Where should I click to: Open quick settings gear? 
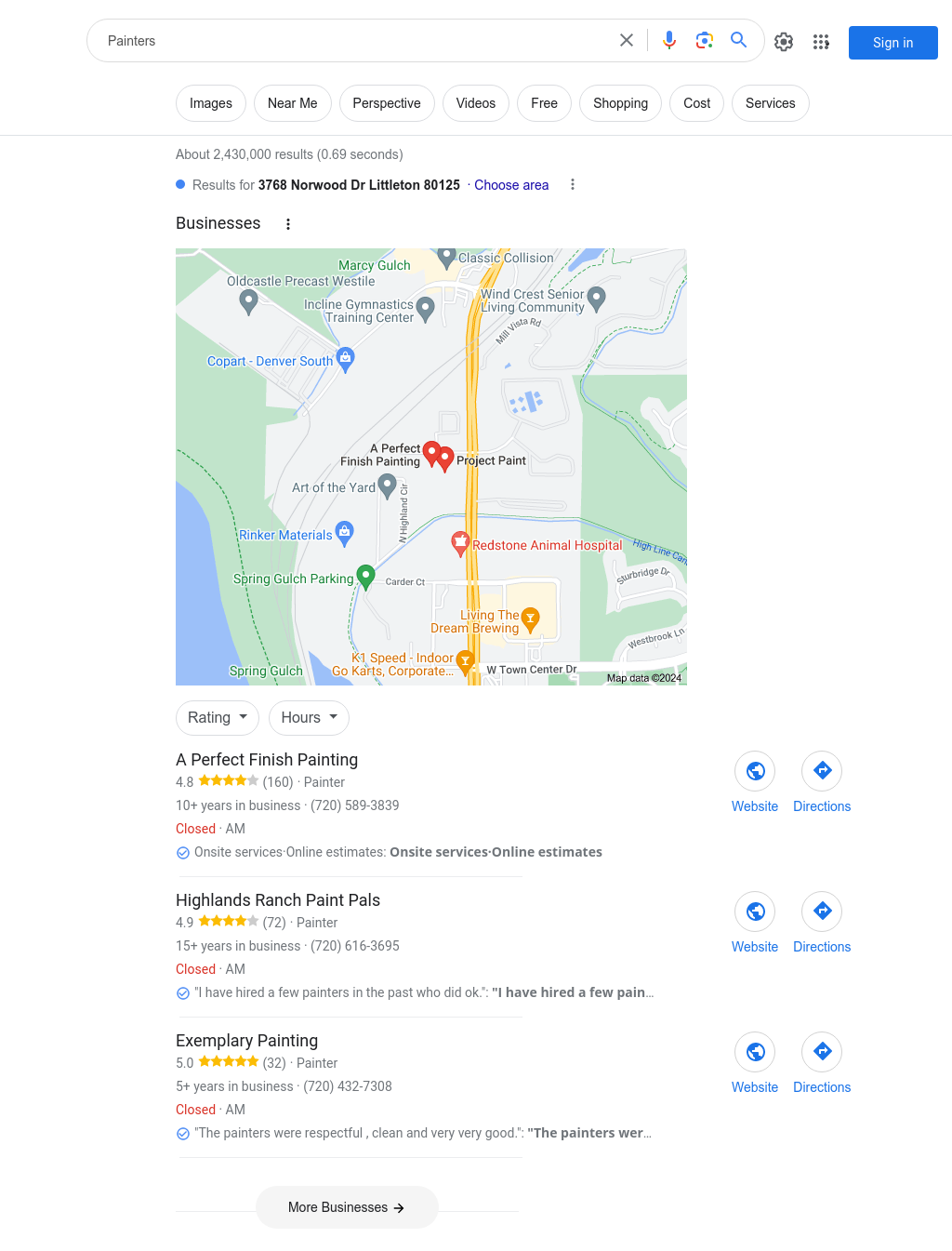(x=784, y=42)
